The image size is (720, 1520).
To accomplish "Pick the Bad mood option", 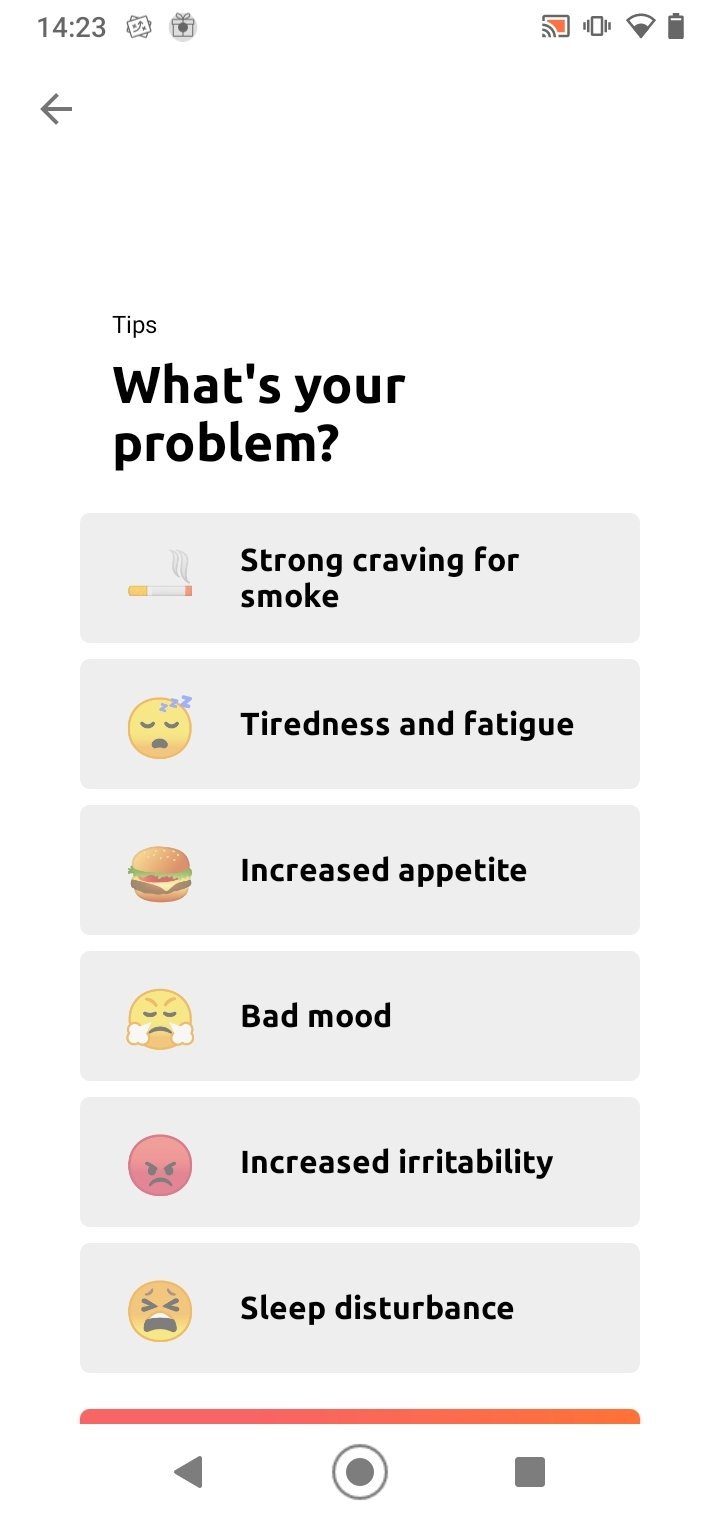I will click(x=360, y=1016).
